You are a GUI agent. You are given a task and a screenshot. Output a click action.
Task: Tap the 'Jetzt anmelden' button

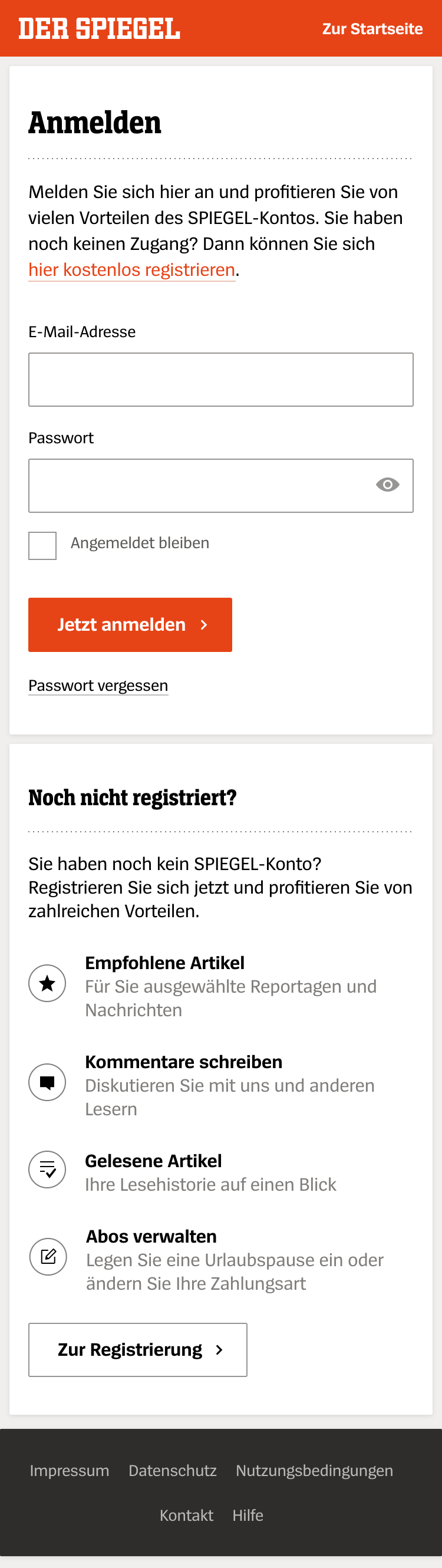[130, 624]
